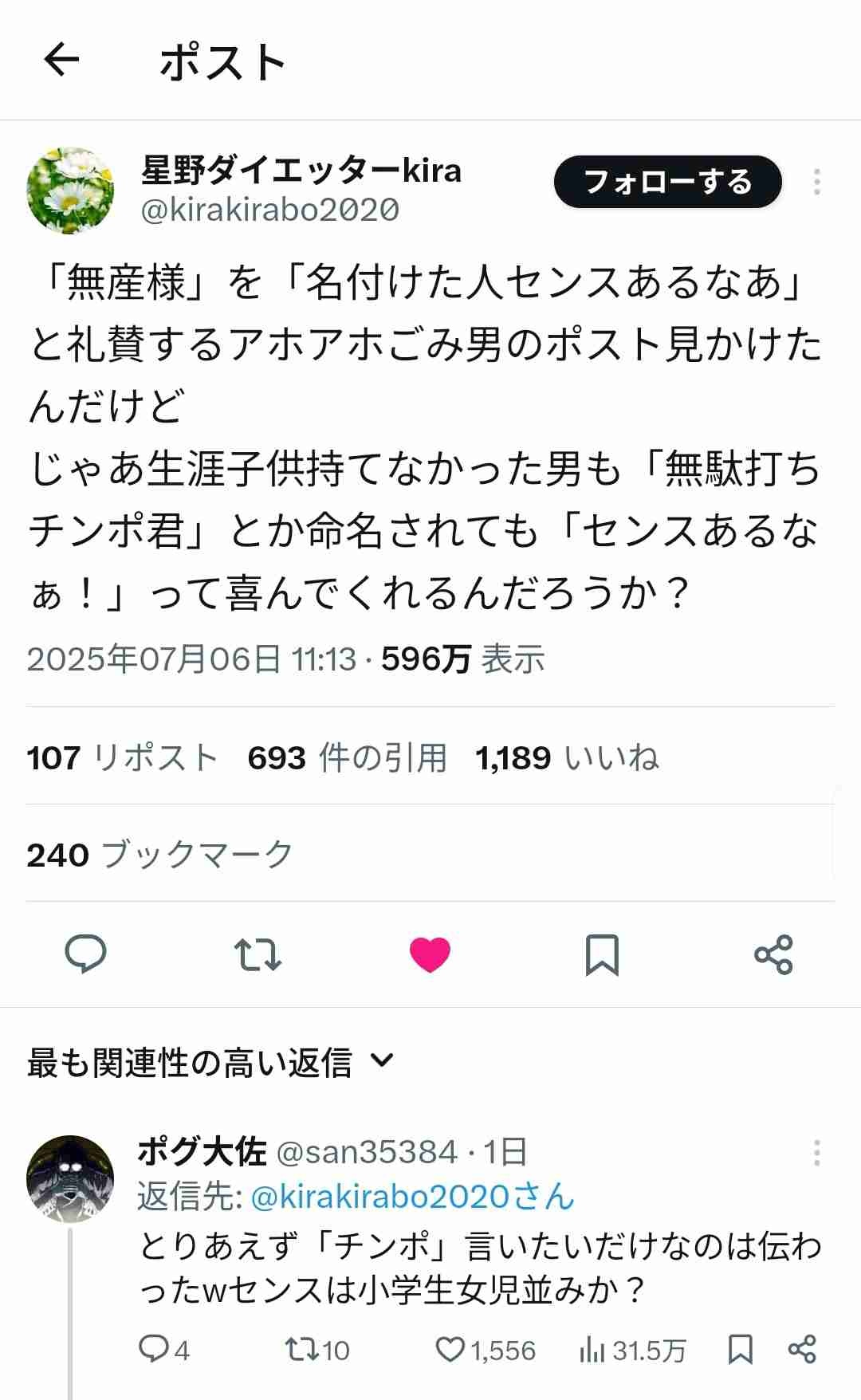See the 1,189 いいね list
Viewport: 861px width, 1400px height.
[x=567, y=757]
